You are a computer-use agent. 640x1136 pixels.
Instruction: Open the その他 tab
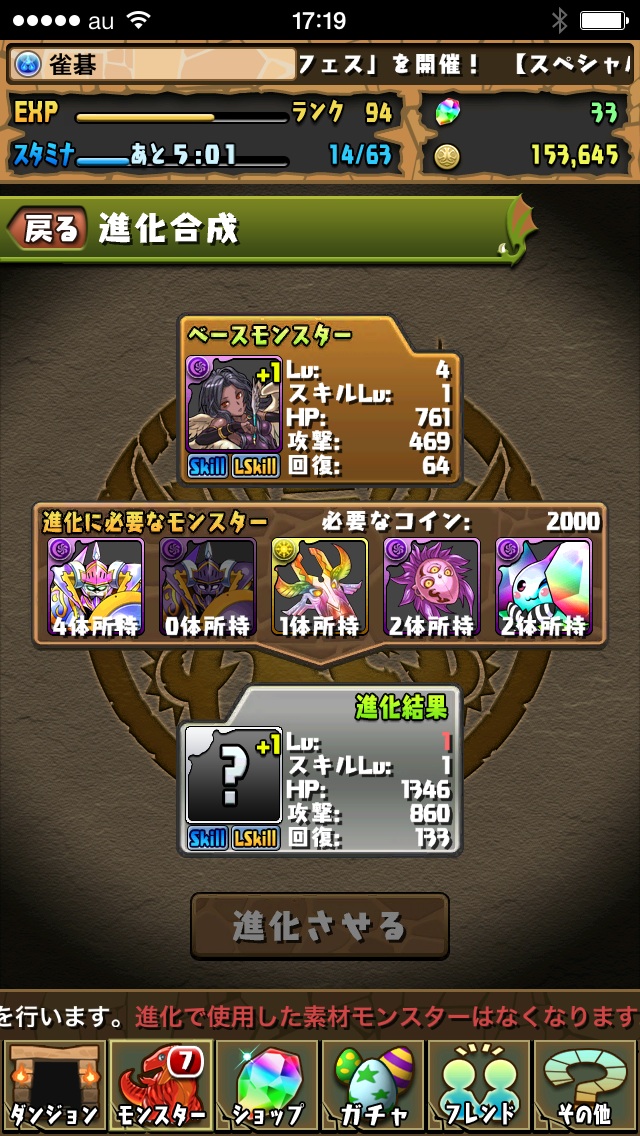point(585,1086)
